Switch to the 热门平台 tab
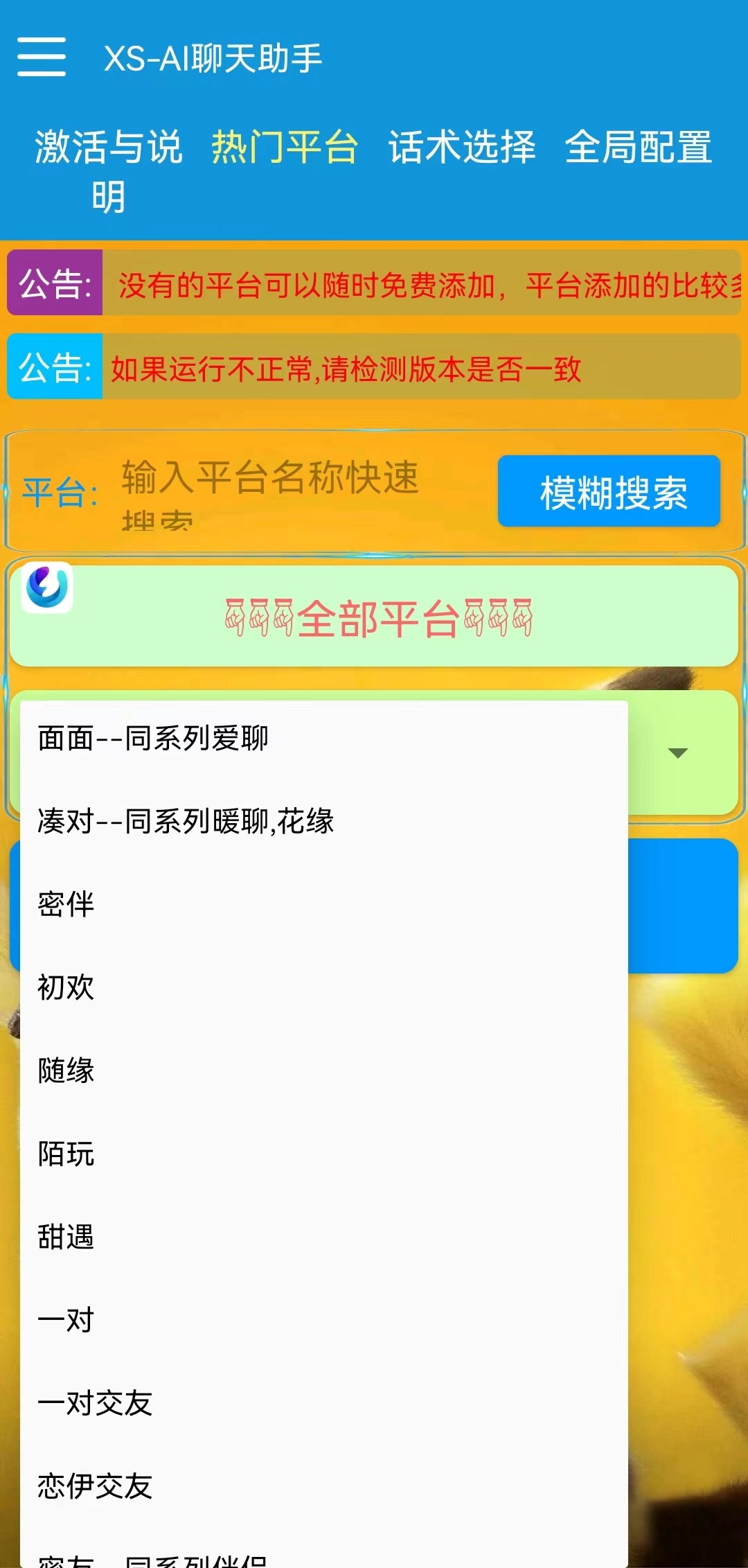 (x=285, y=148)
